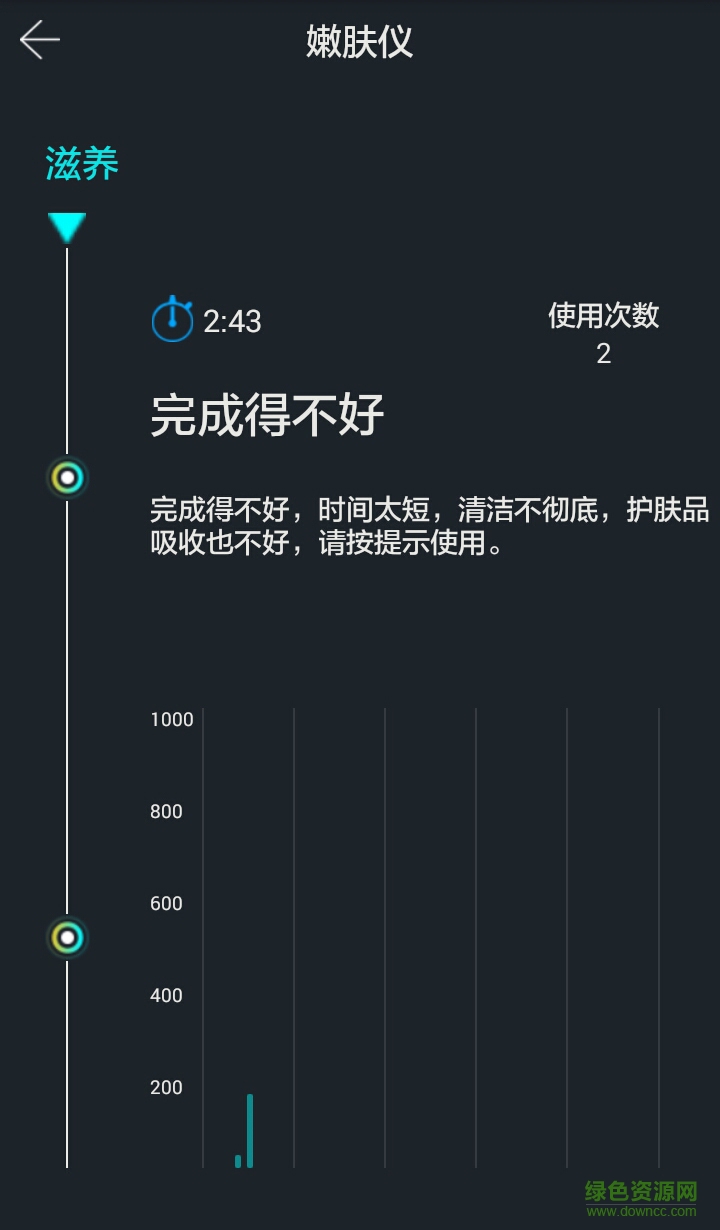Viewport: 720px width, 1230px height.
Task: Click the 完成得不好 result heading
Action: 266,417
